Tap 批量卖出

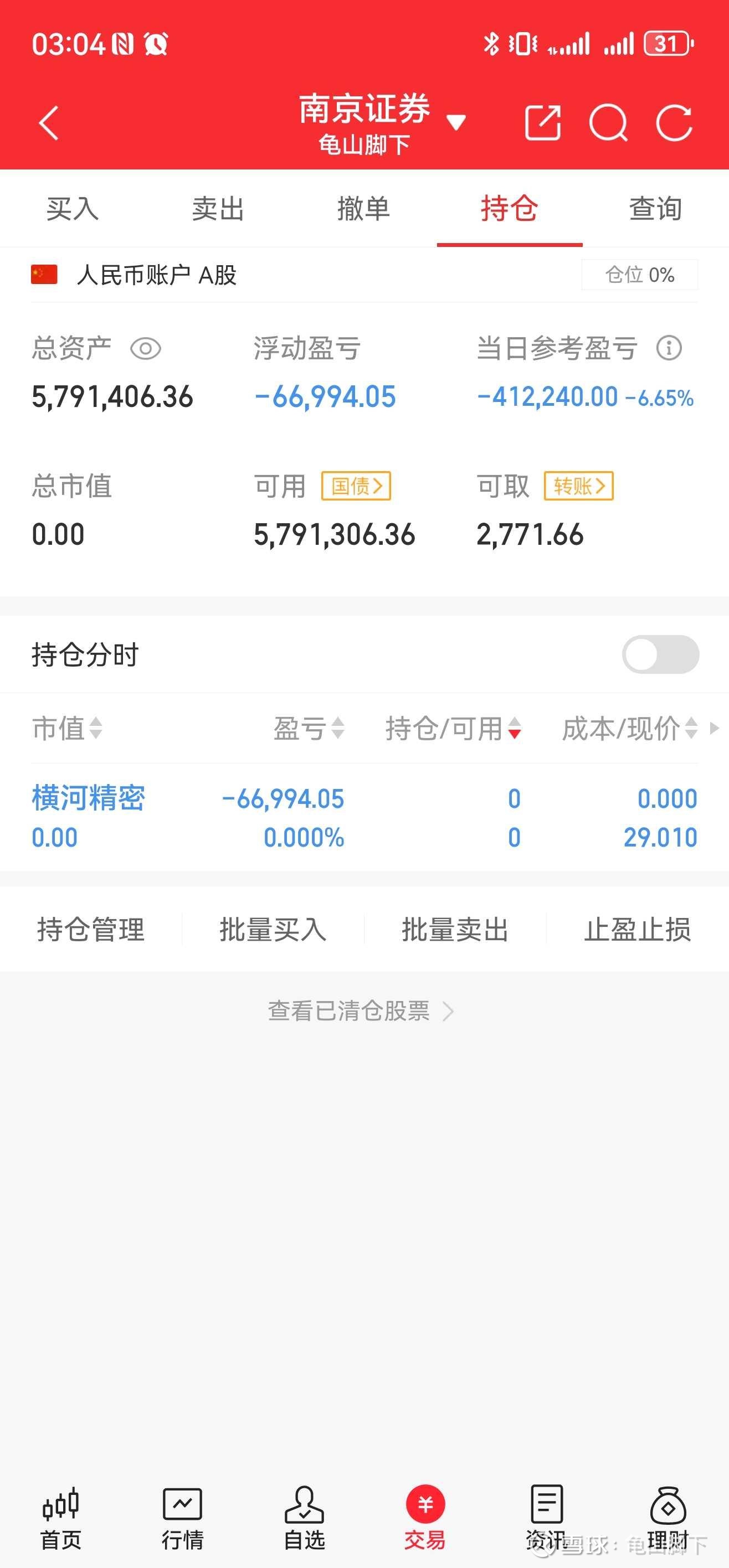pos(455,930)
